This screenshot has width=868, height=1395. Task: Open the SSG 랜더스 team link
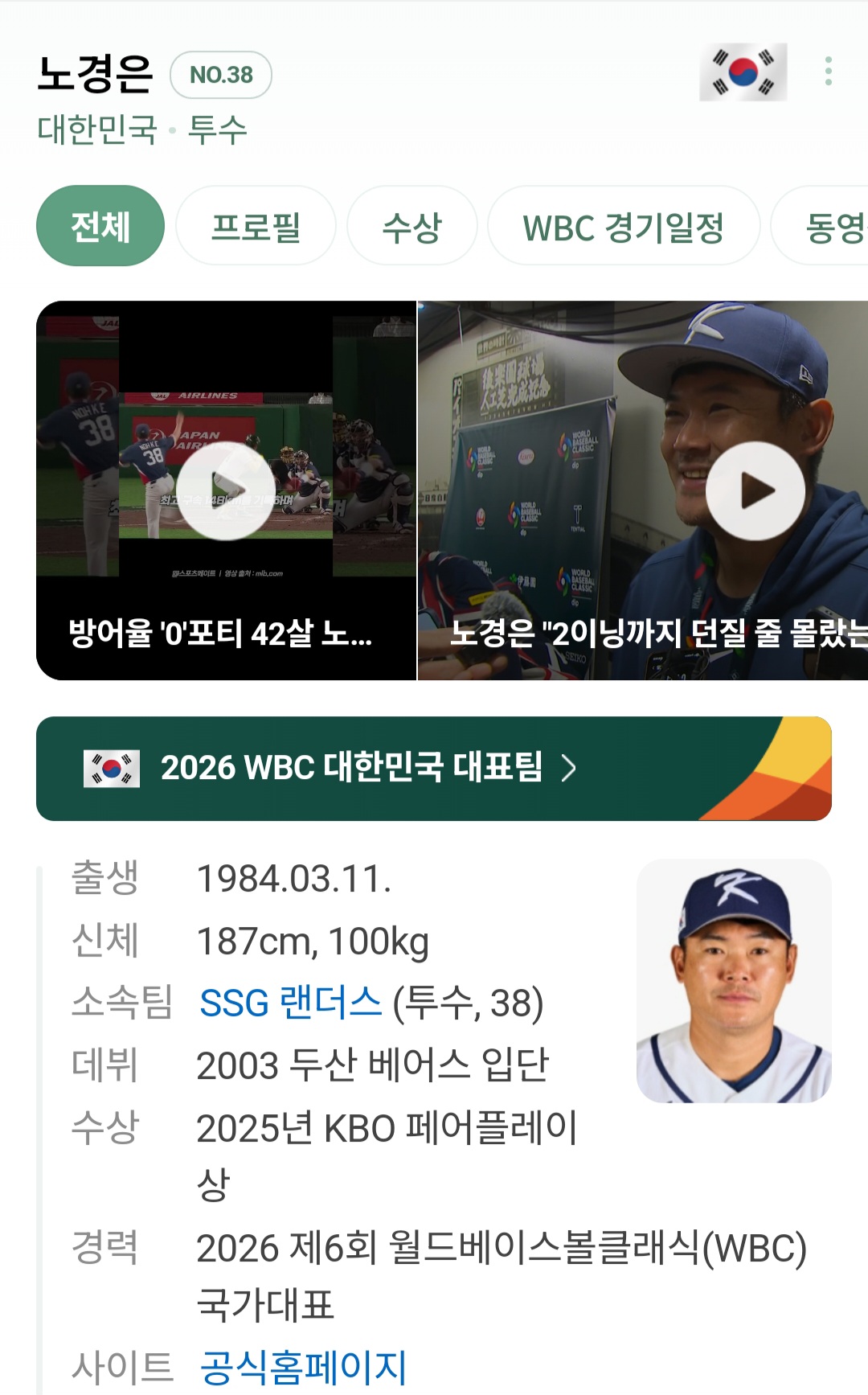tap(290, 1003)
